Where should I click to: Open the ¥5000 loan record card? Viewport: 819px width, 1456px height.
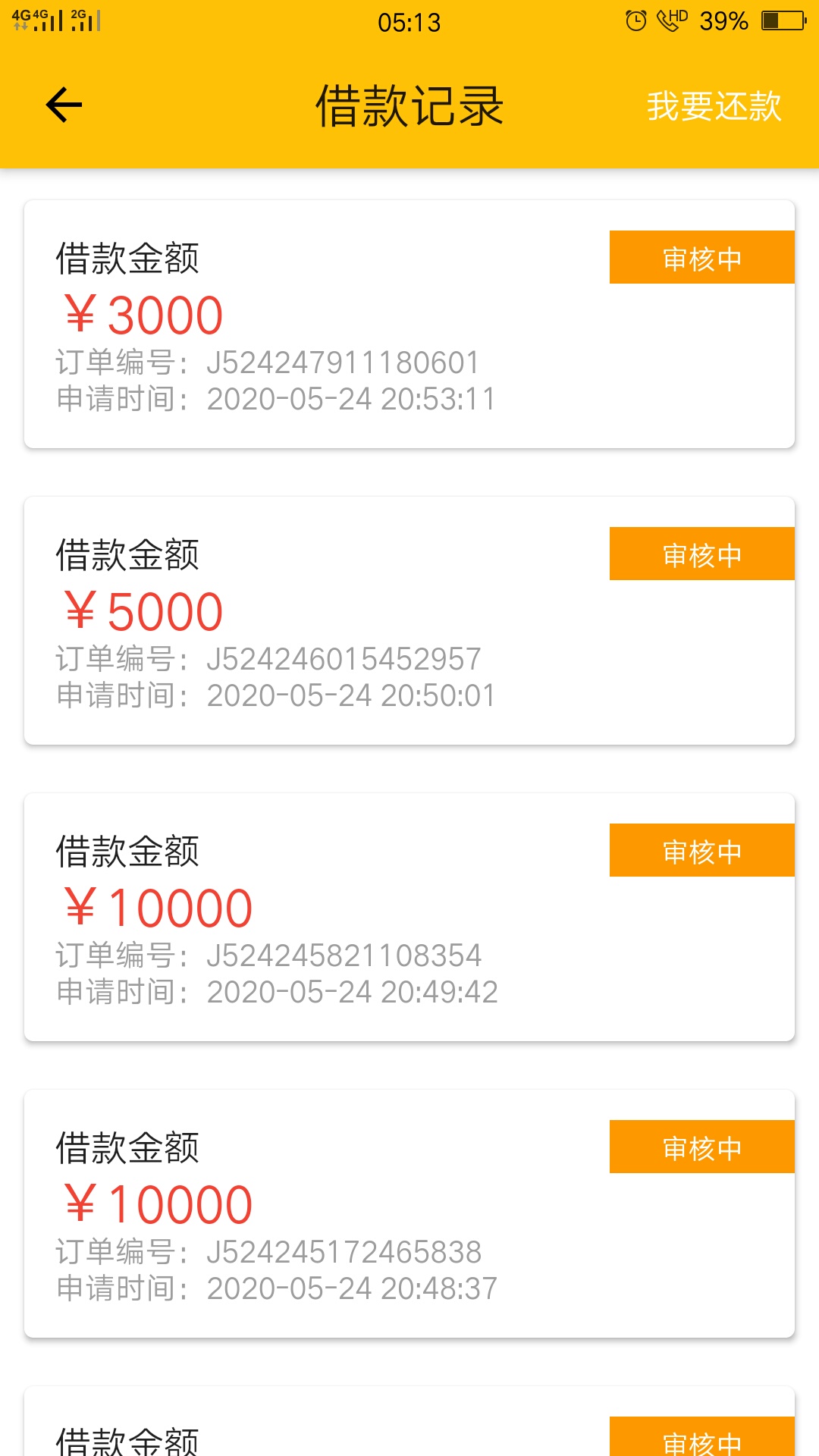(x=409, y=621)
